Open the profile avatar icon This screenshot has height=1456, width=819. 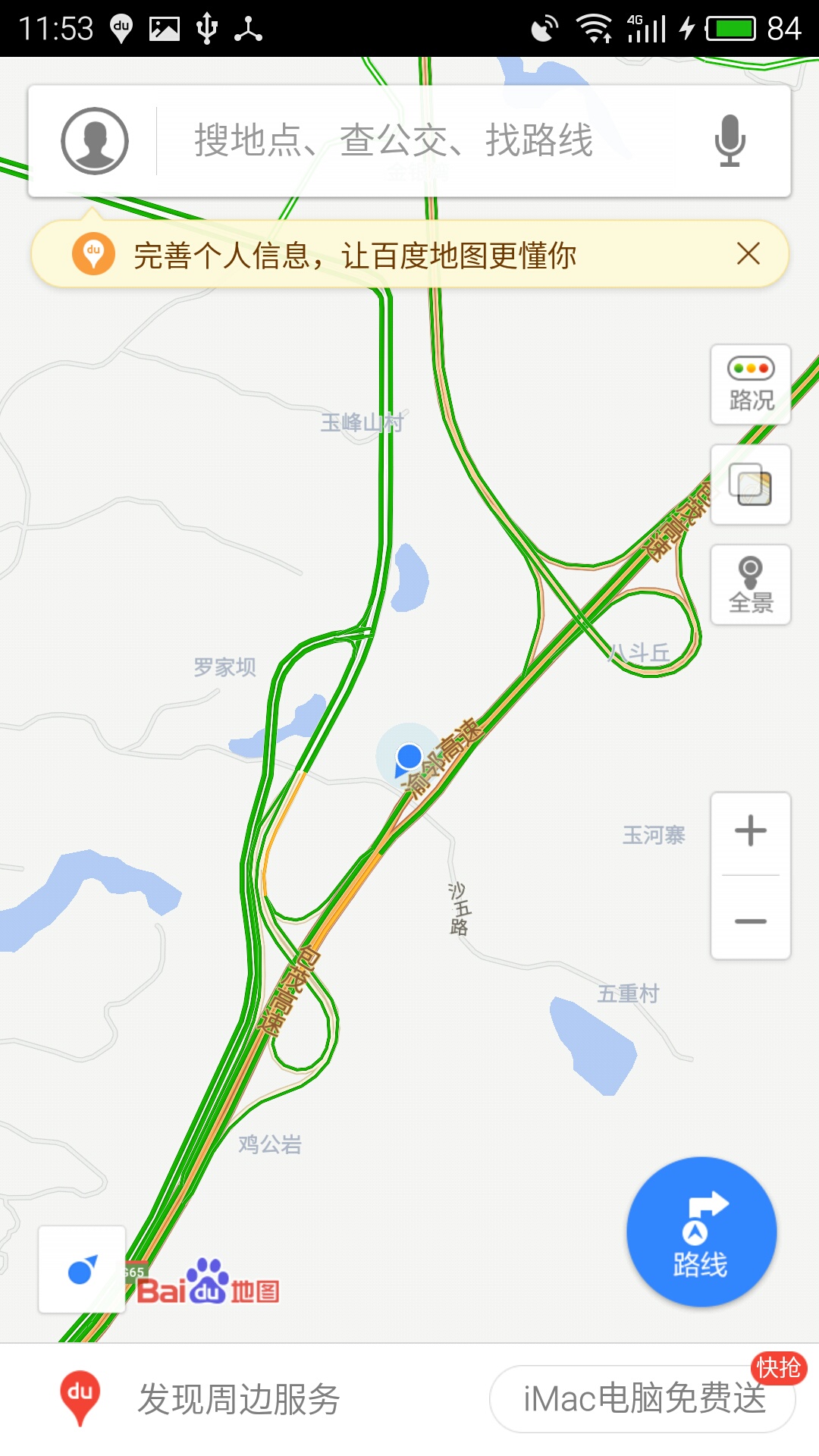coord(95,141)
